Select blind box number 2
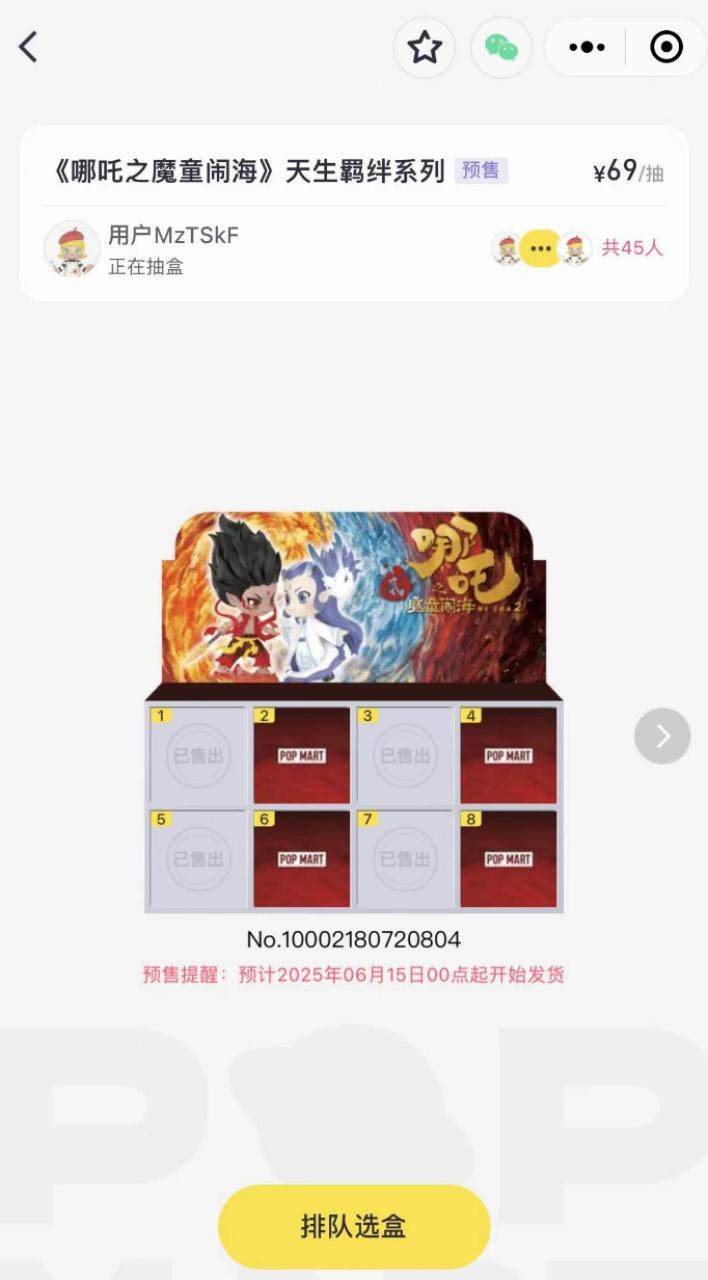The width and height of the screenshot is (708, 1280). (302, 755)
